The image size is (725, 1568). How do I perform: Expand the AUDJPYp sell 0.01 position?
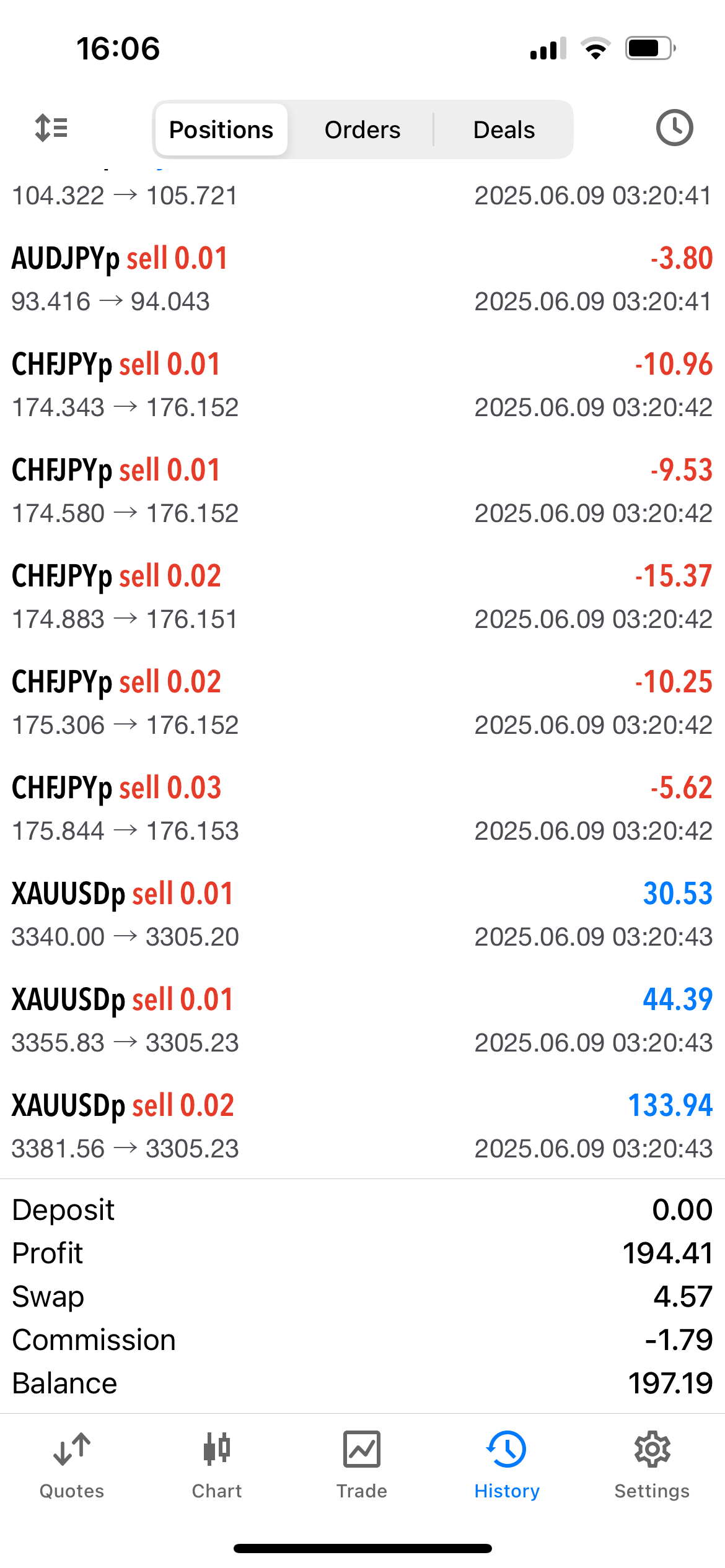[362, 279]
